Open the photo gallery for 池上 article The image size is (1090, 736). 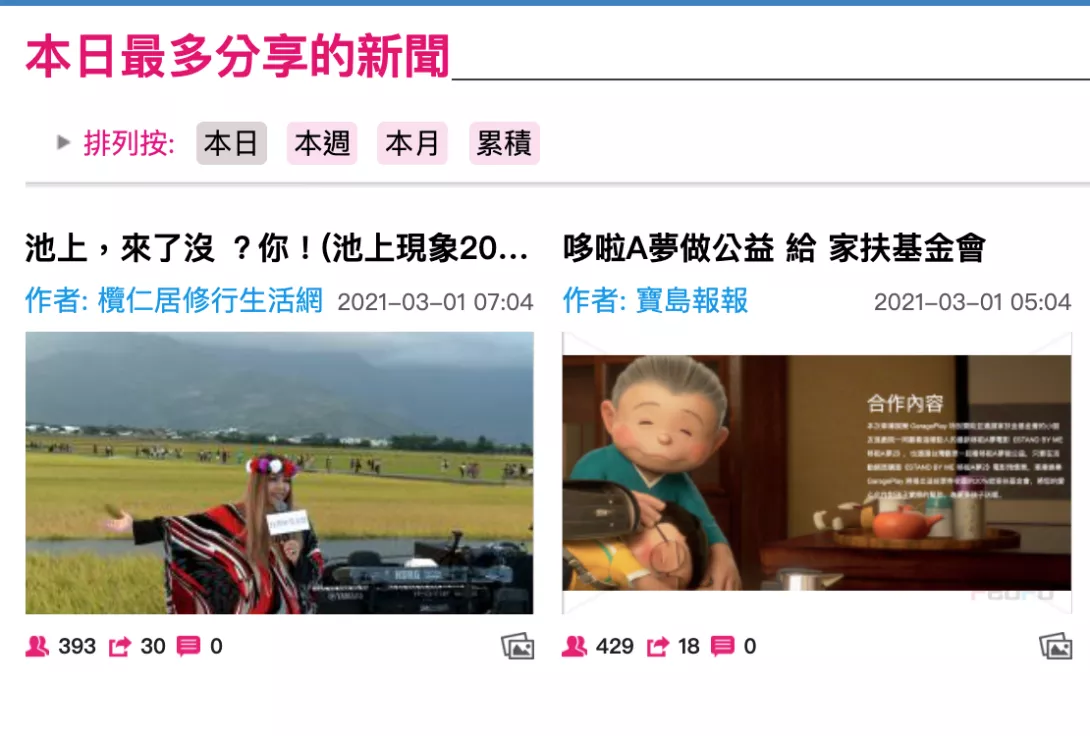pyautogui.click(x=517, y=647)
